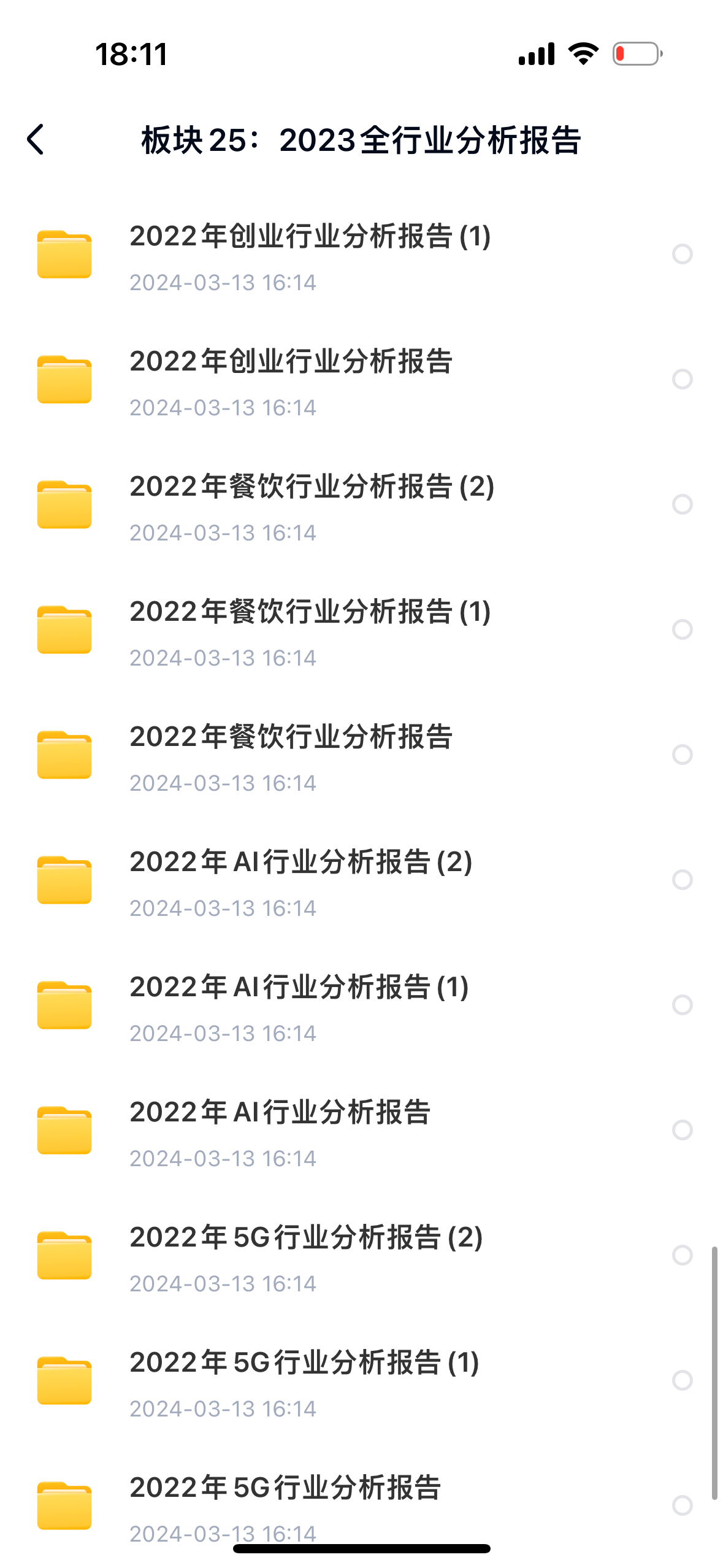Open folder 2022年餐饮行业分析报告 (1)
The image size is (723, 1568).
coord(310,612)
